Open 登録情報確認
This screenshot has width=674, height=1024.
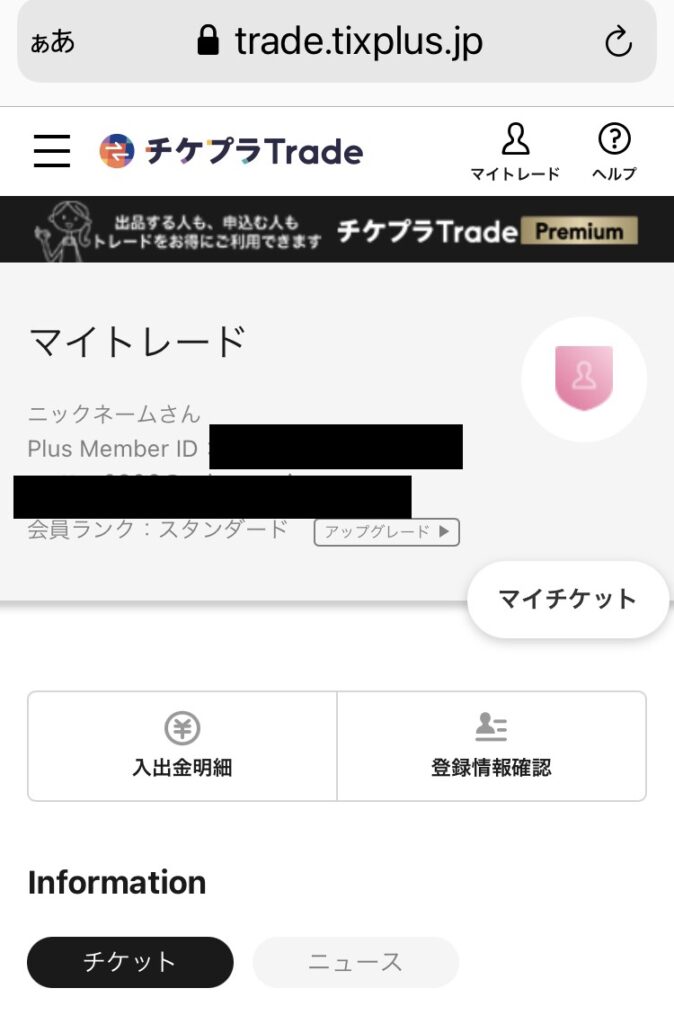coord(491,746)
